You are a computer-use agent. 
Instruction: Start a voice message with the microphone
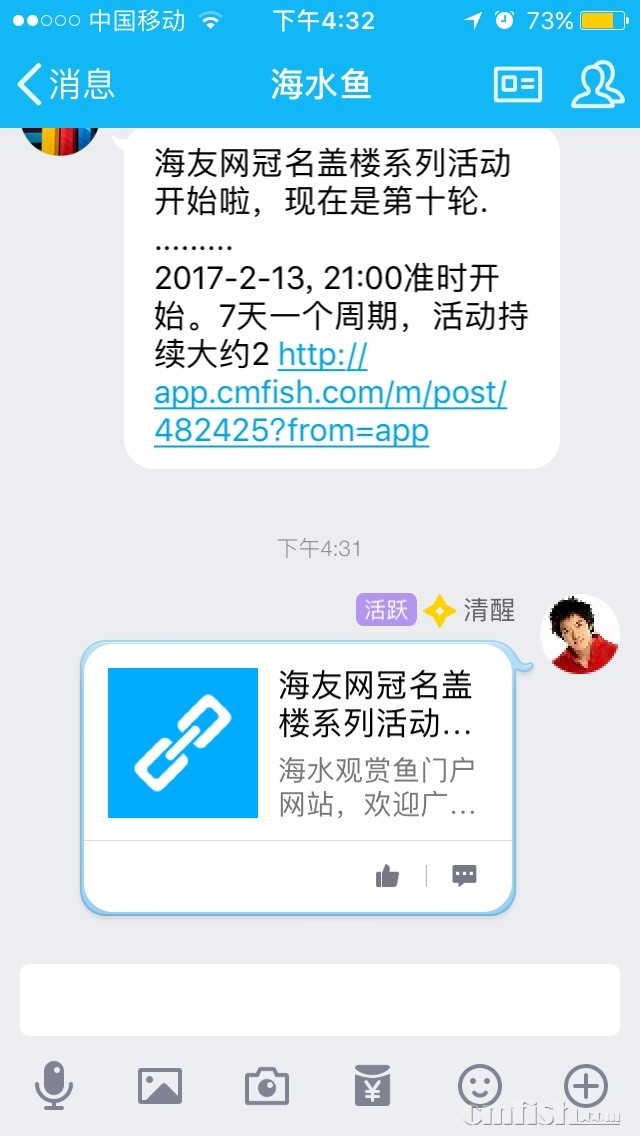tap(53, 1085)
